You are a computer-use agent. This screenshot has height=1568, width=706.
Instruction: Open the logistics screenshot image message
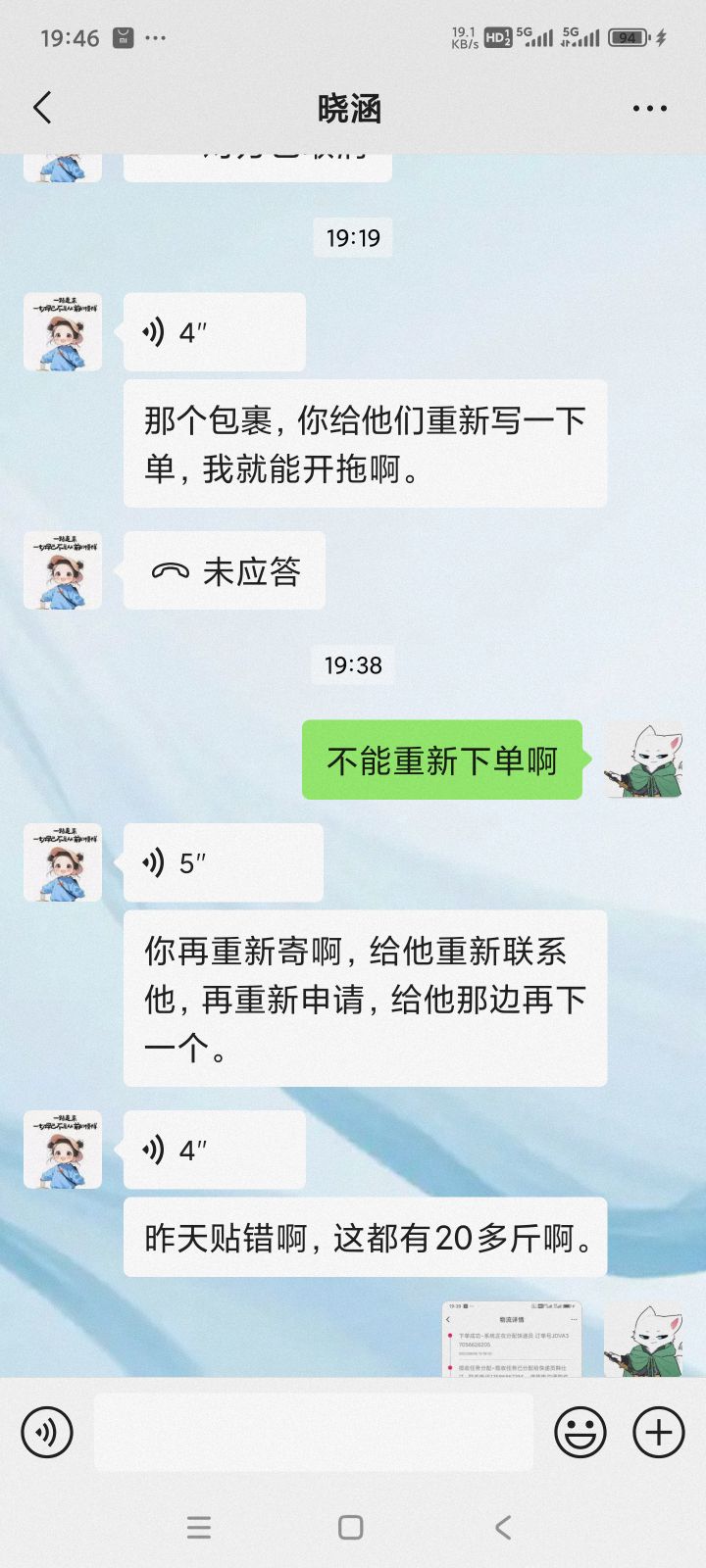512,1339
